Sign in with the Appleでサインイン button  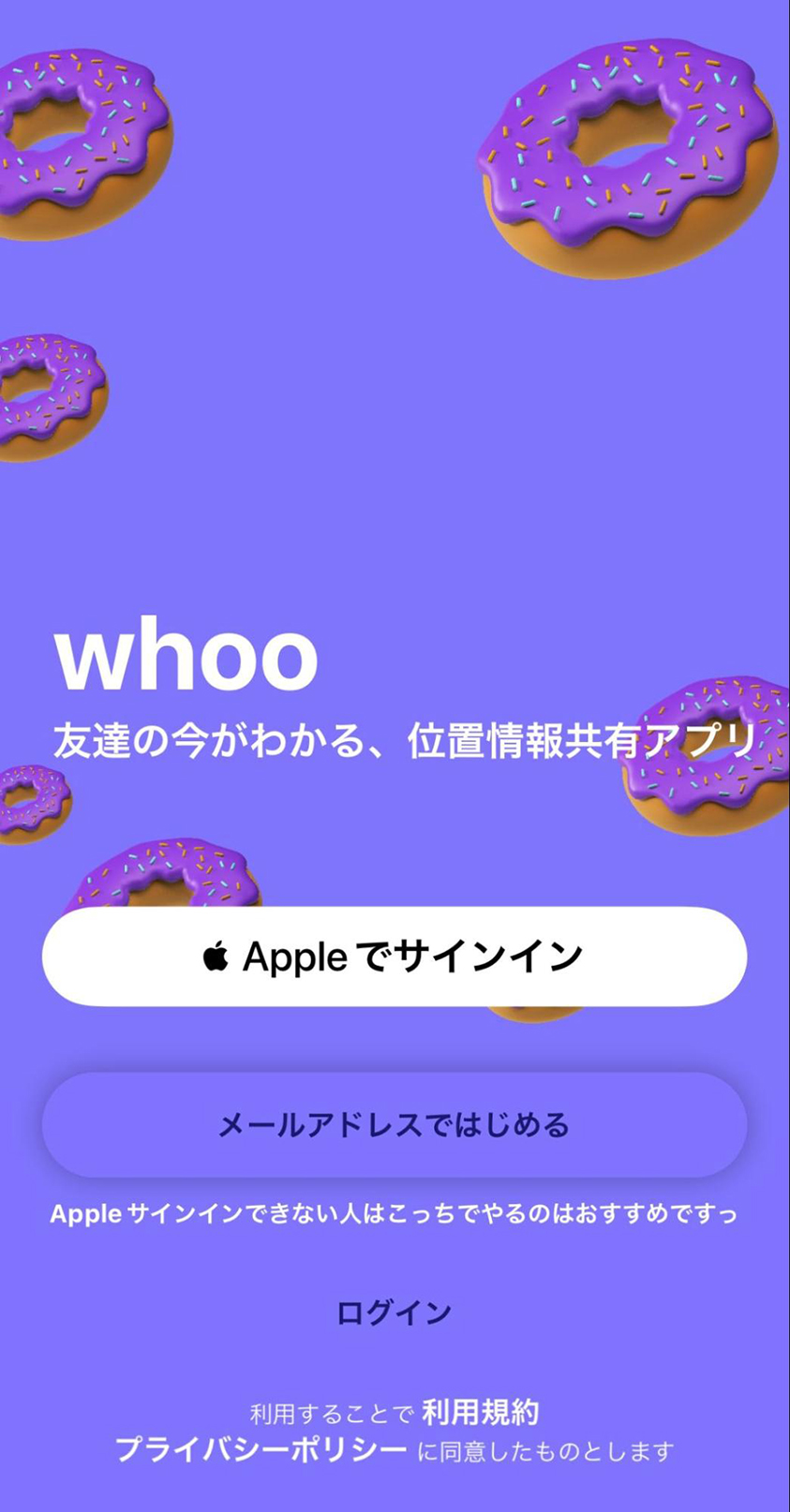coord(394,956)
